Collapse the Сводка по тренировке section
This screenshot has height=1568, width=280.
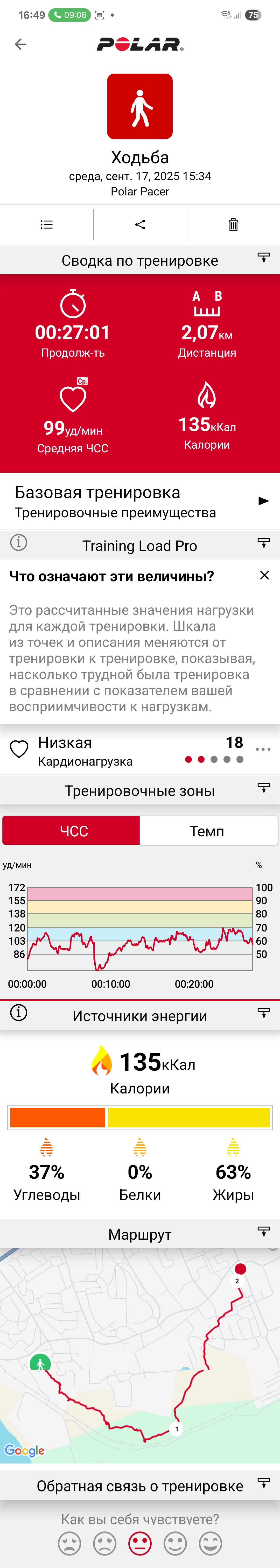(264, 258)
